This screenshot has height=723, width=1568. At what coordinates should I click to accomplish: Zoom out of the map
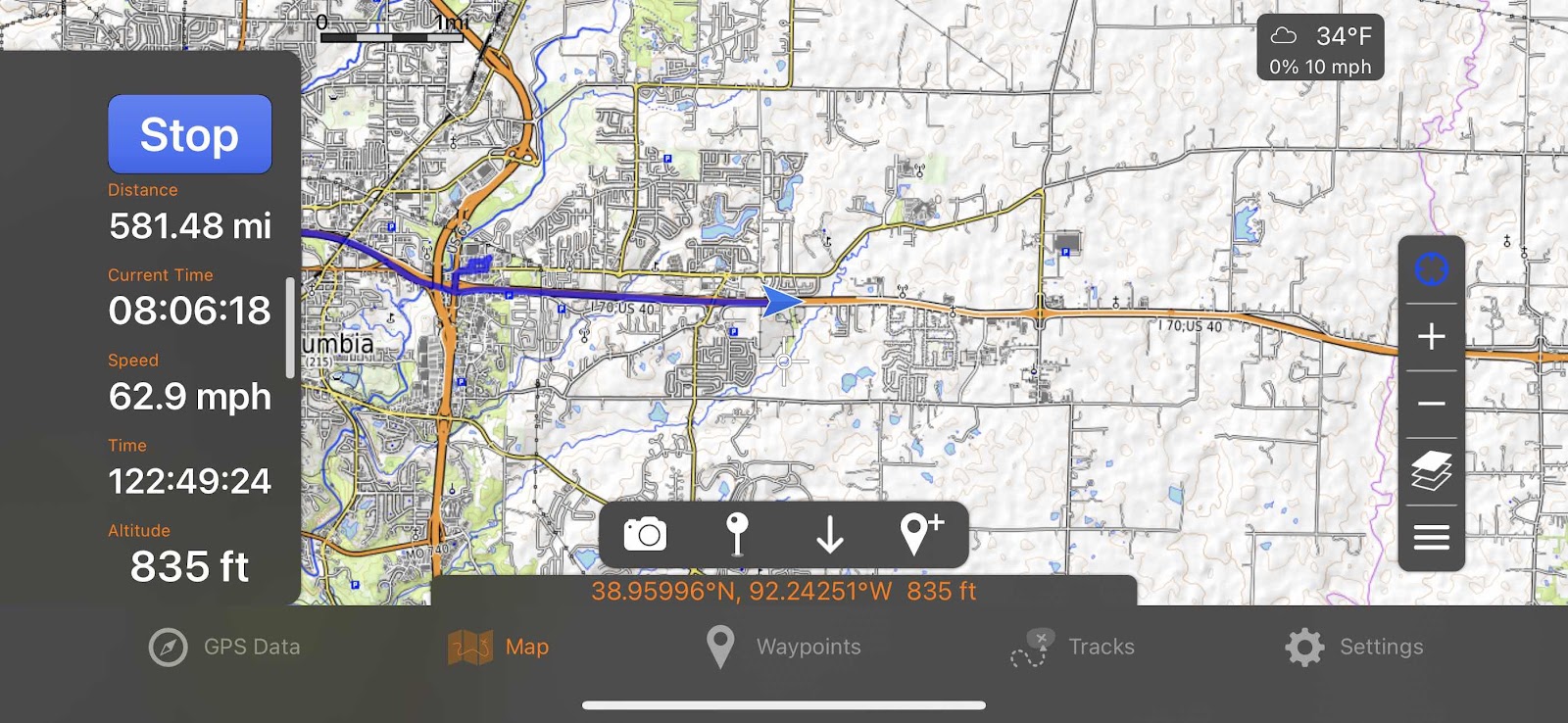pos(1431,404)
